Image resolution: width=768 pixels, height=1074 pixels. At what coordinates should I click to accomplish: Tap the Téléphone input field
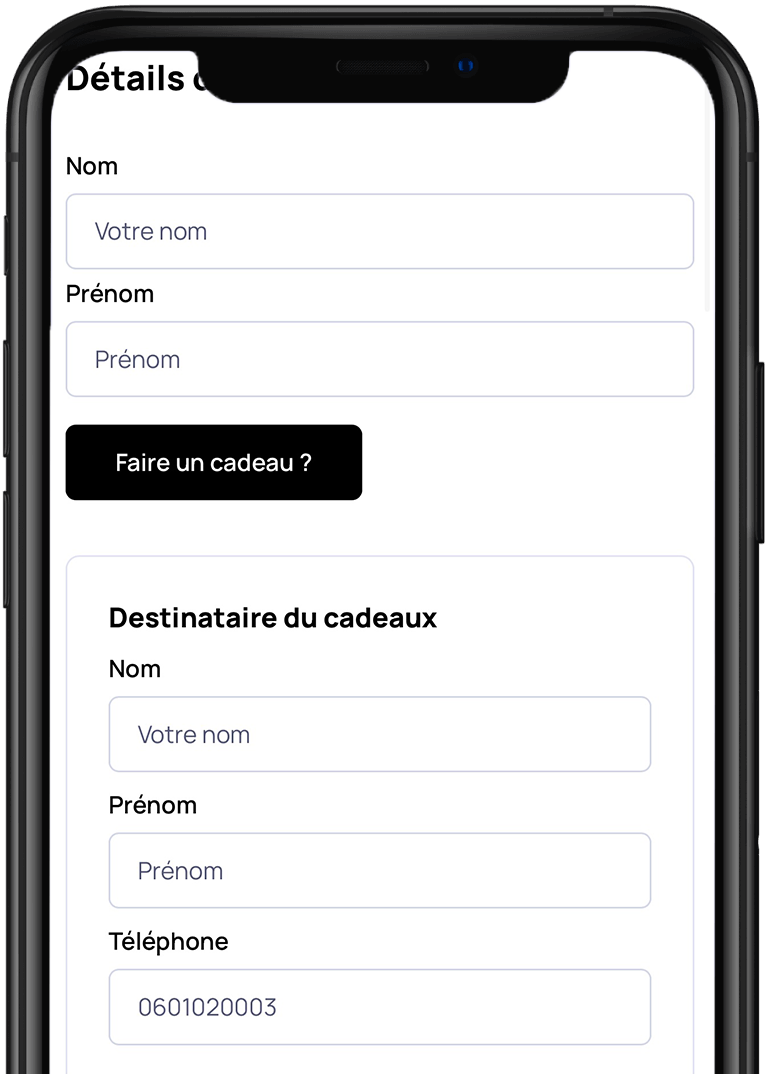coord(379,1006)
